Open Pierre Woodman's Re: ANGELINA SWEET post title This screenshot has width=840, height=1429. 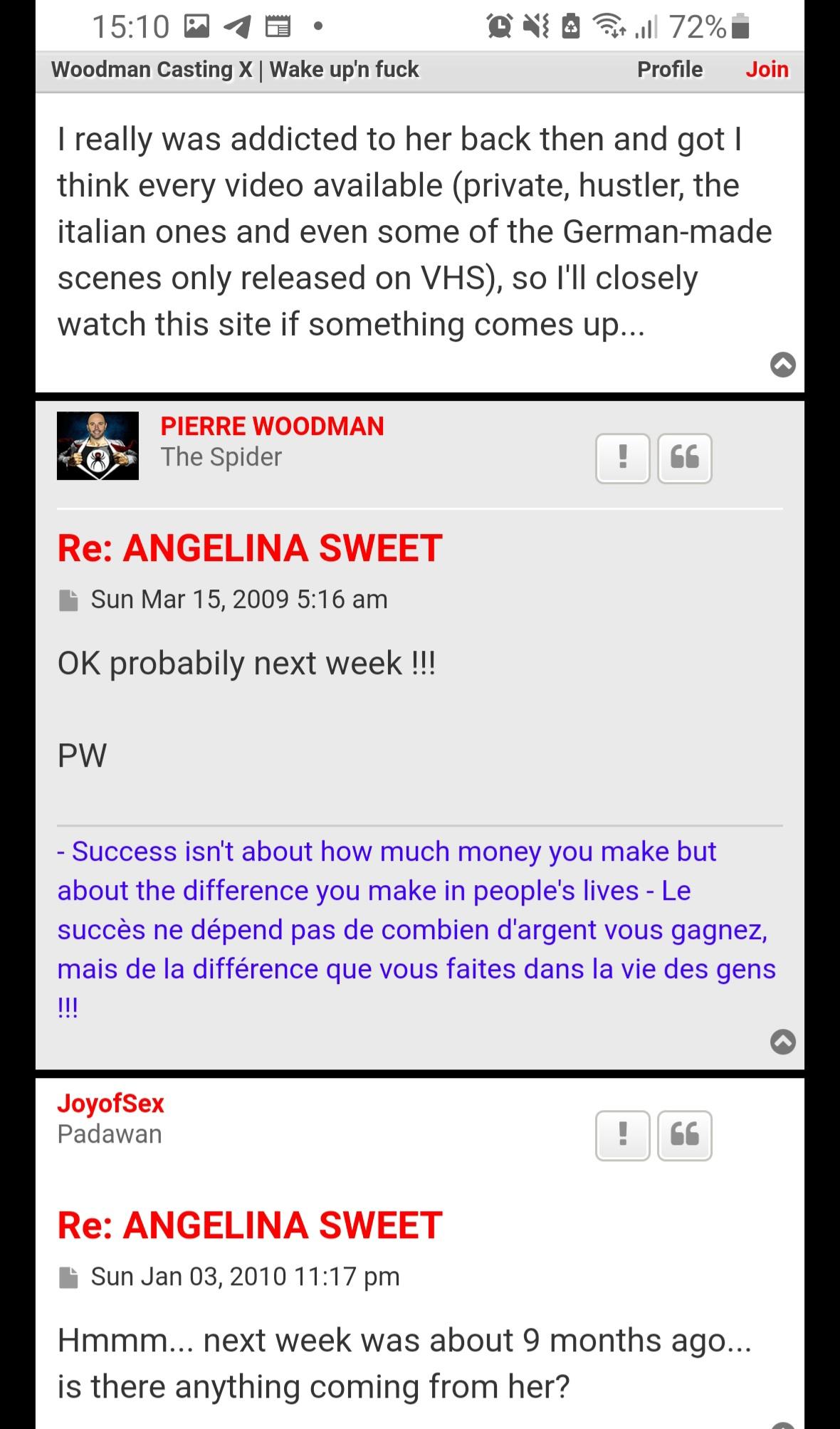tap(250, 548)
